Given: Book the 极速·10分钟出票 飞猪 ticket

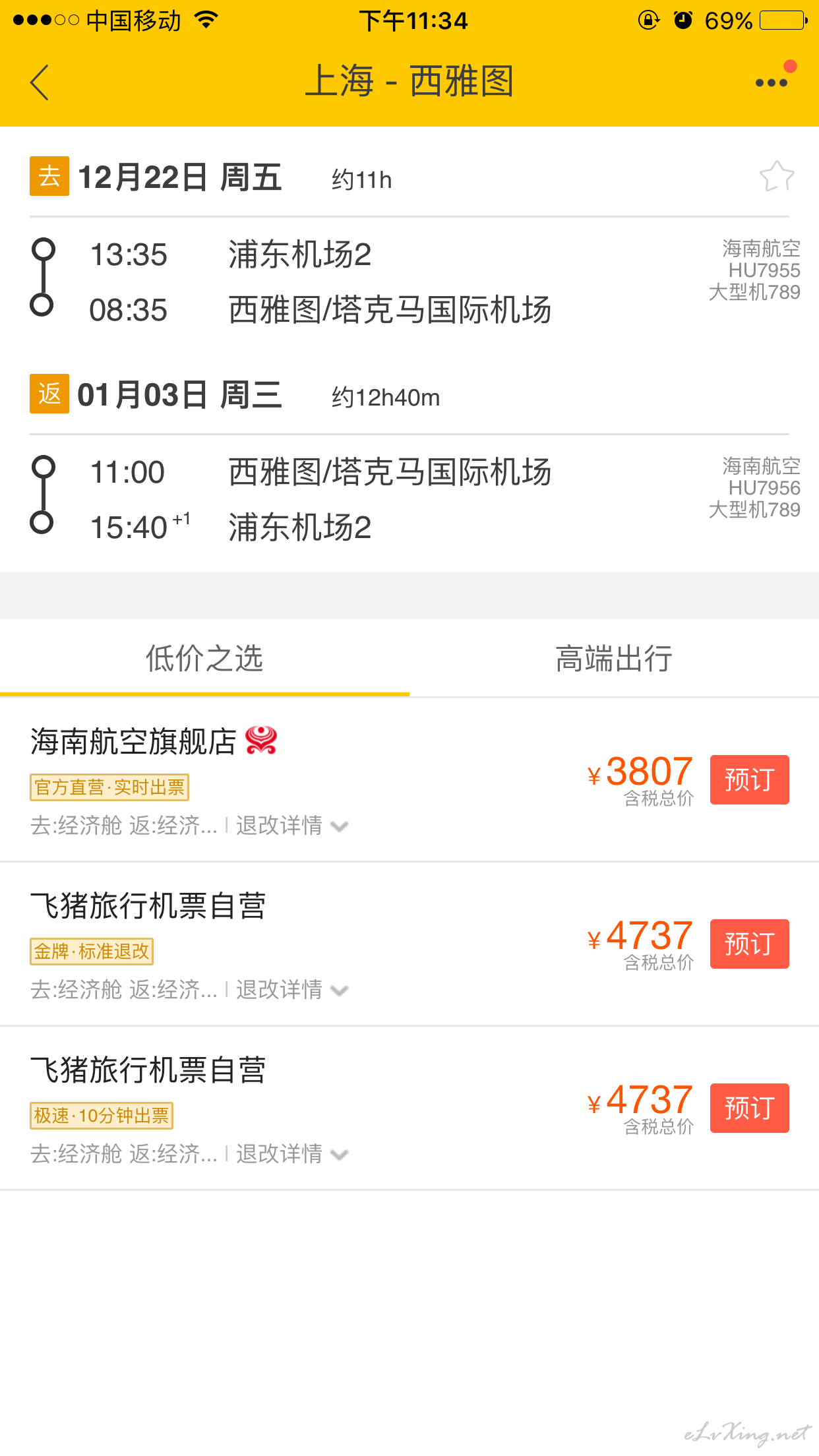Looking at the screenshot, I should coord(749,1108).
